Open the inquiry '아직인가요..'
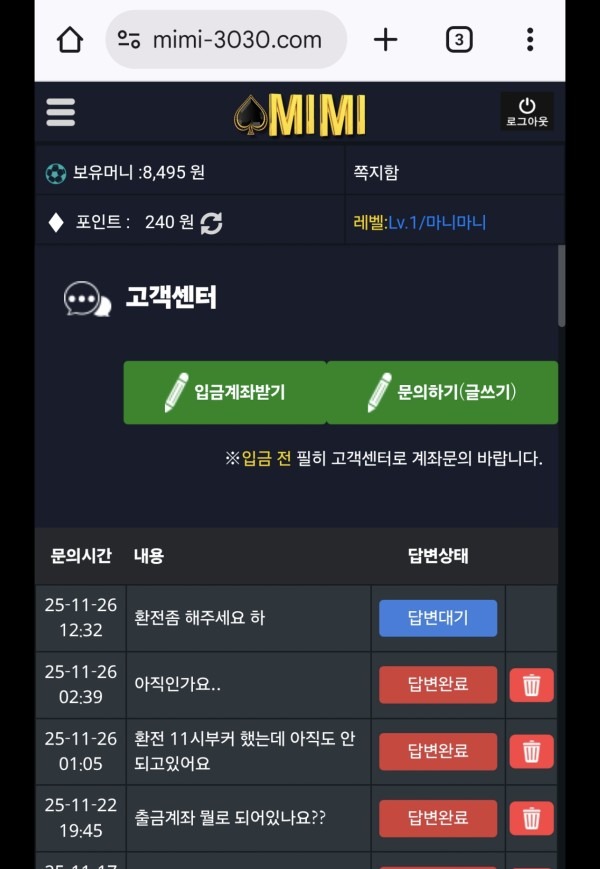Viewport: 600px width, 869px height. click(178, 685)
